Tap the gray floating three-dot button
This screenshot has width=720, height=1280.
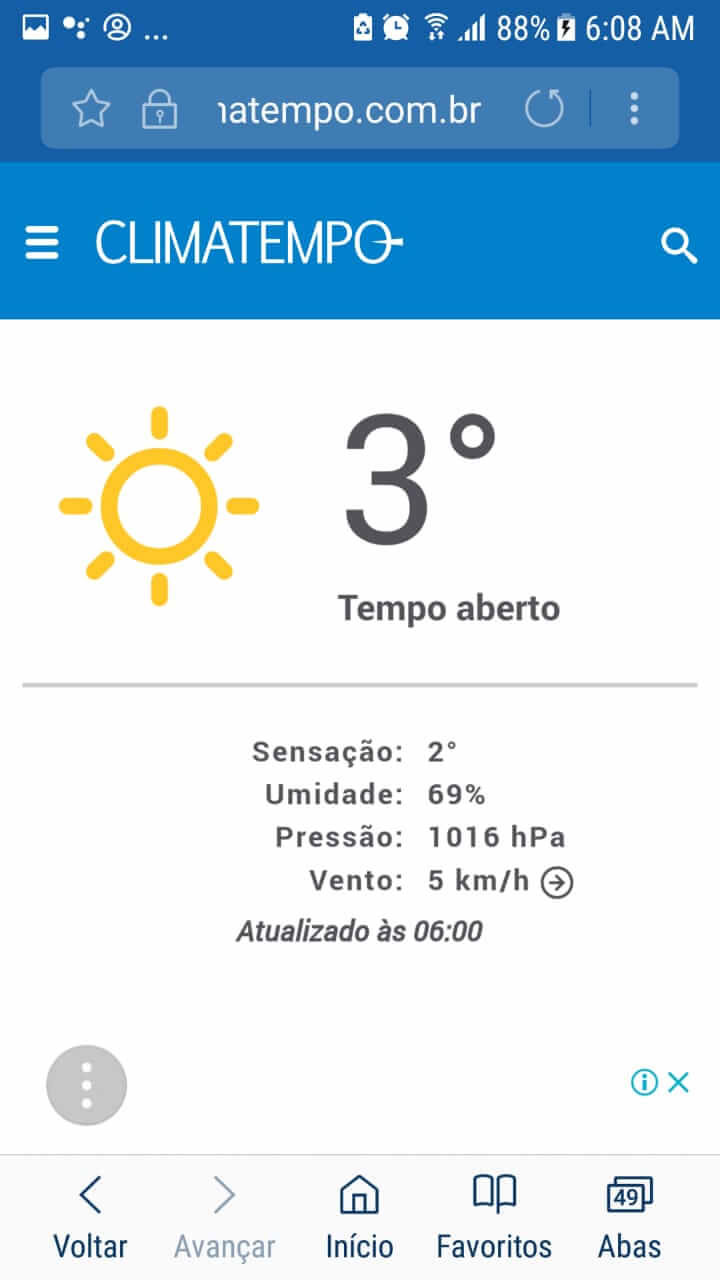click(x=87, y=1085)
